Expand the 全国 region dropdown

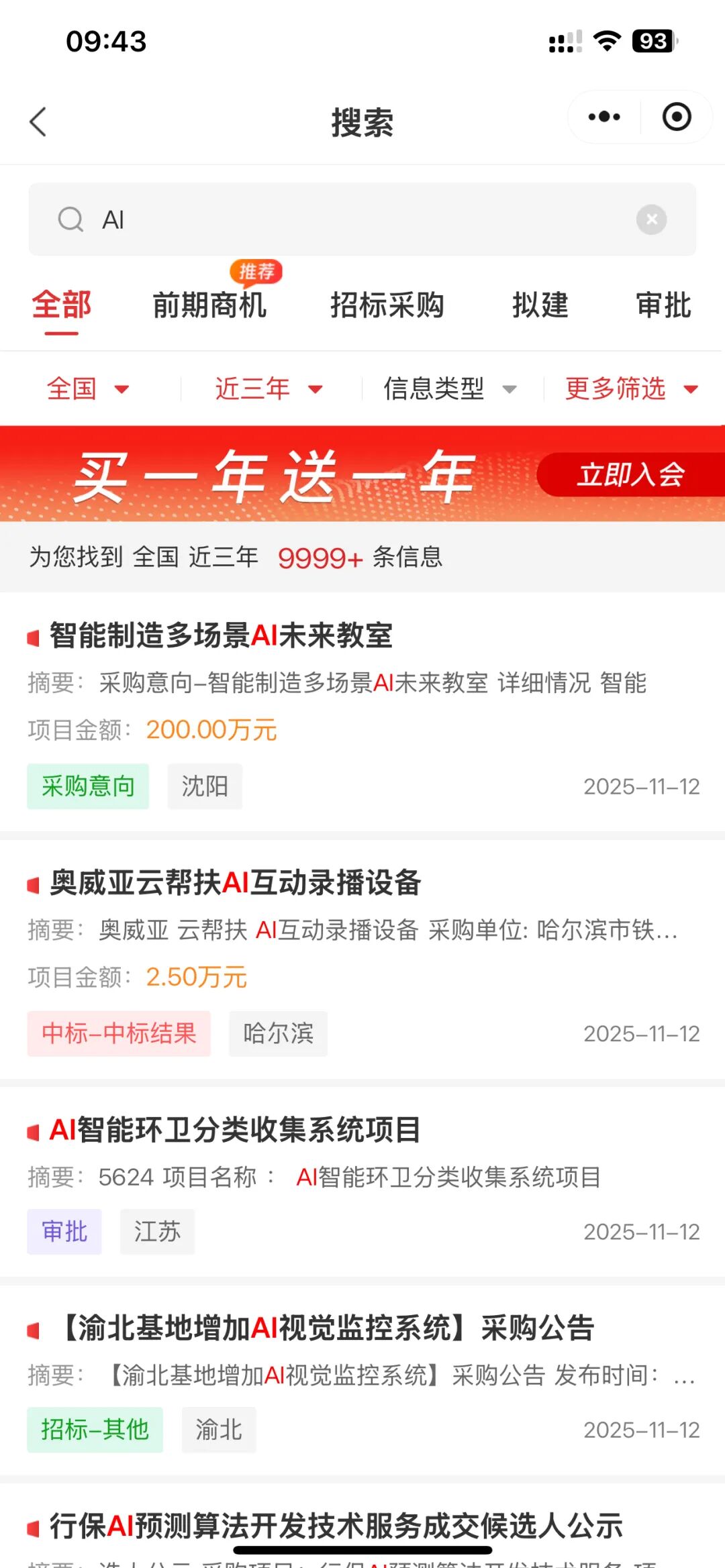click(87, 388)
